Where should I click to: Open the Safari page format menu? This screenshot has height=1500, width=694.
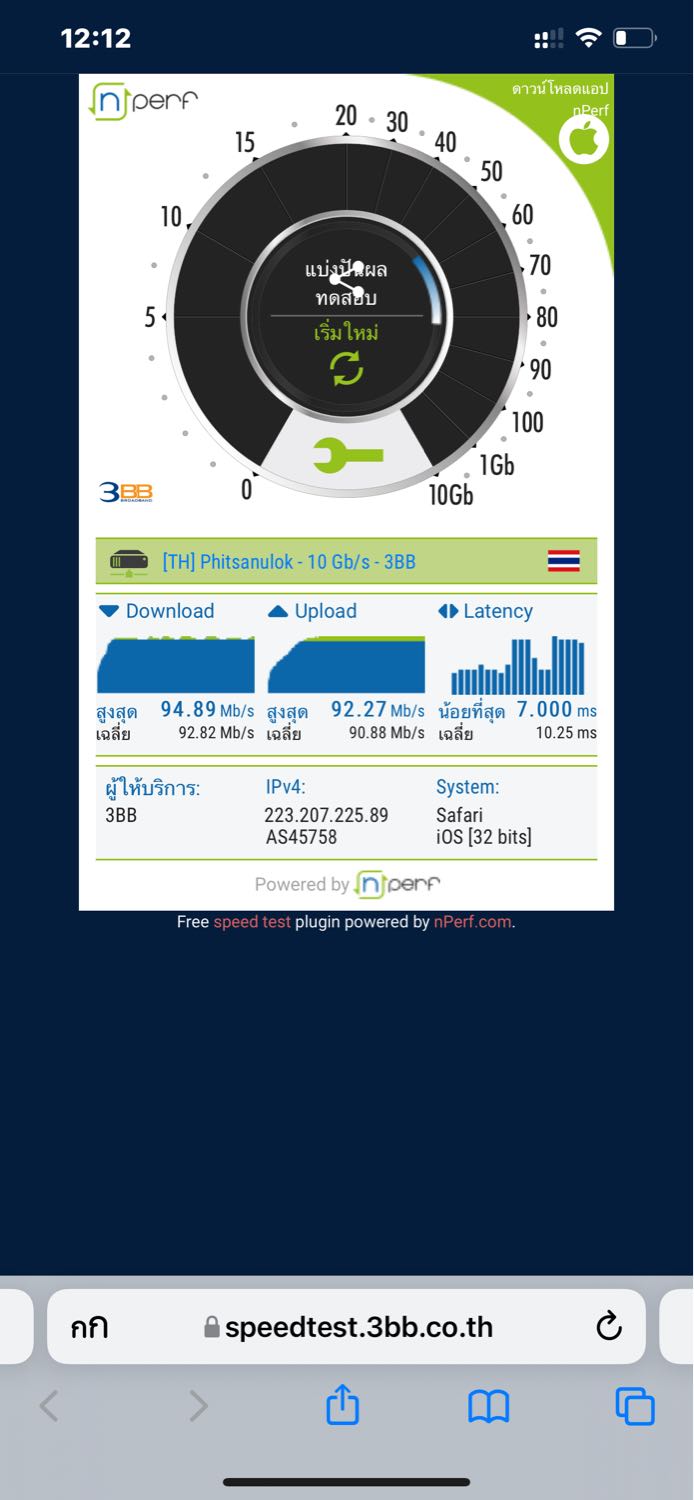click(89, 1327)
